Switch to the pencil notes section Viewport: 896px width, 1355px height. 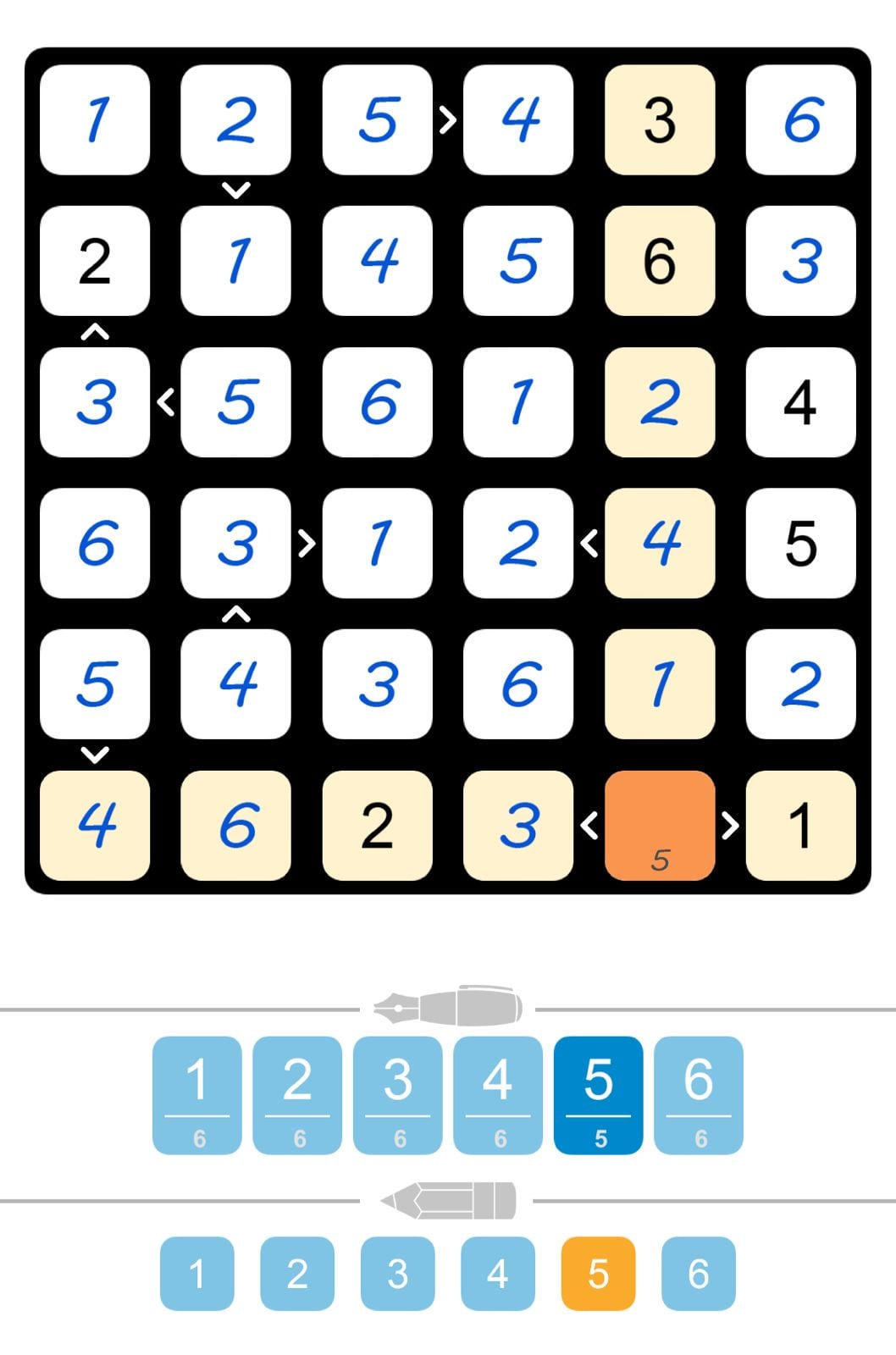[447, 1200]
